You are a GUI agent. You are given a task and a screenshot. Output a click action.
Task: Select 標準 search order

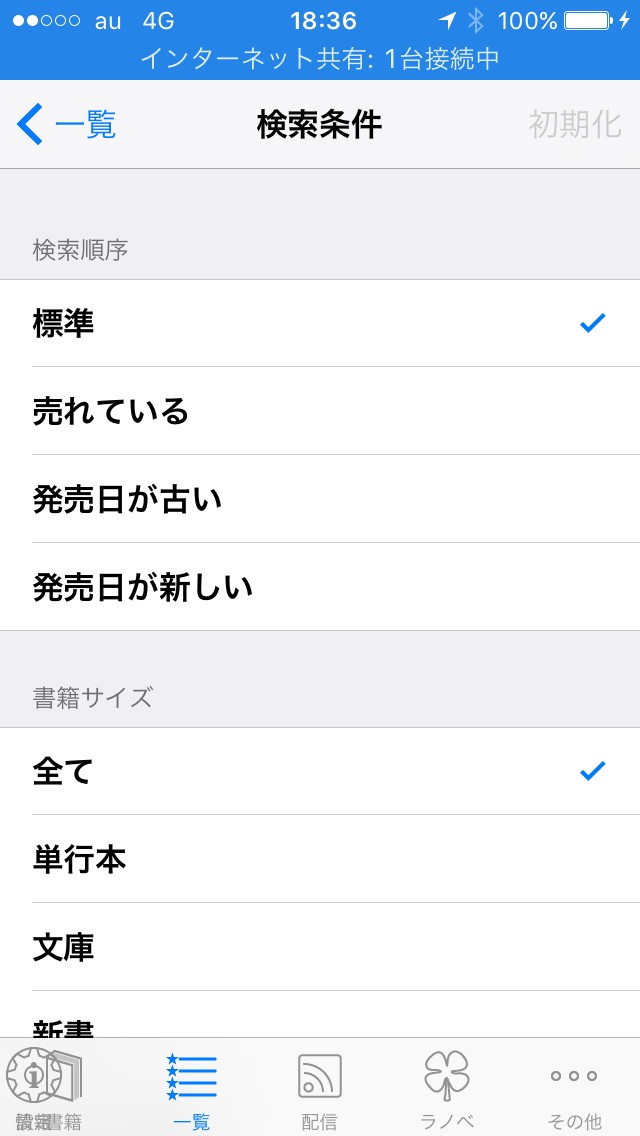pos(320,323)
